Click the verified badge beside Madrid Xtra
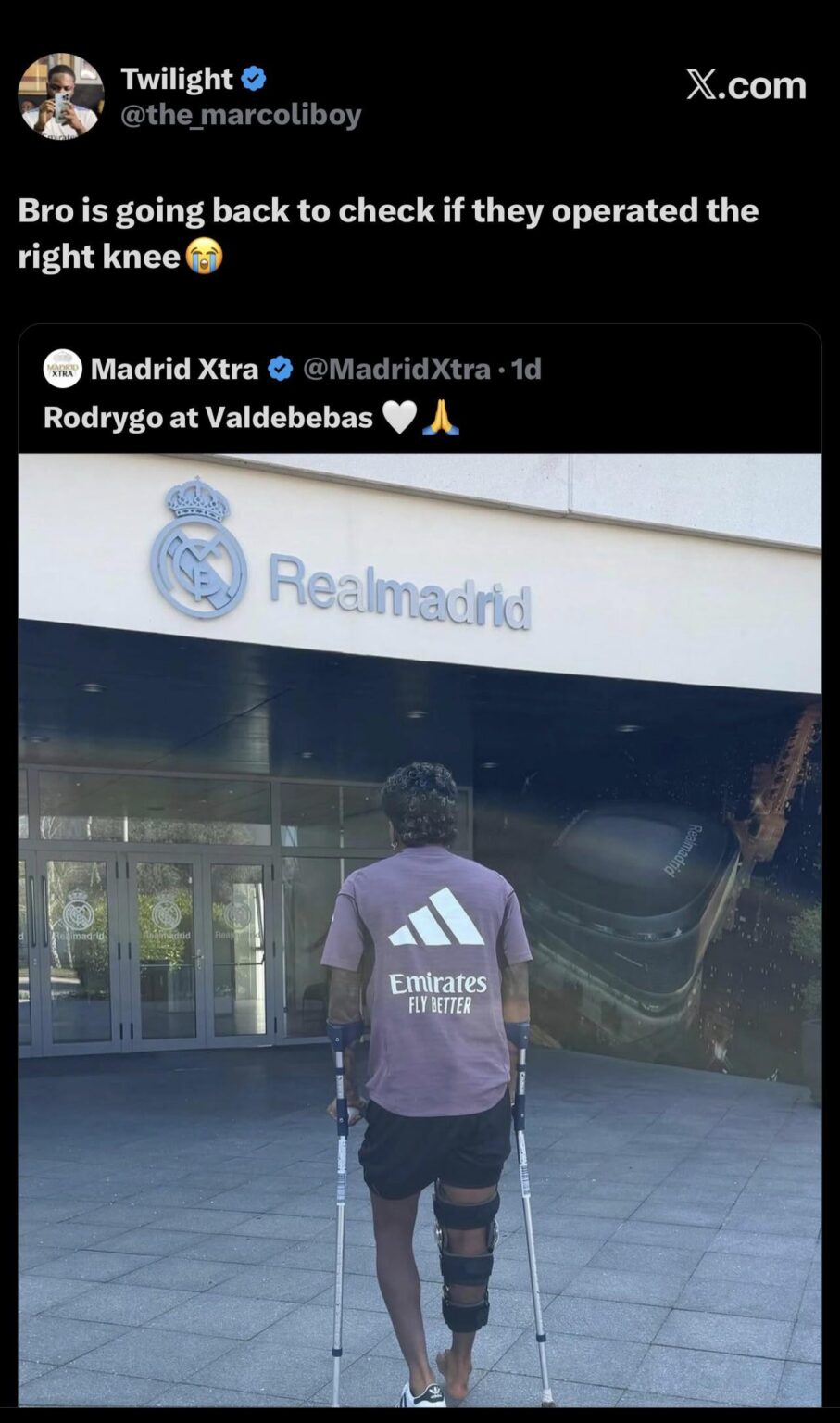Screen dimensions: 840x1423 pyautogui.click(x=281, y=369)
